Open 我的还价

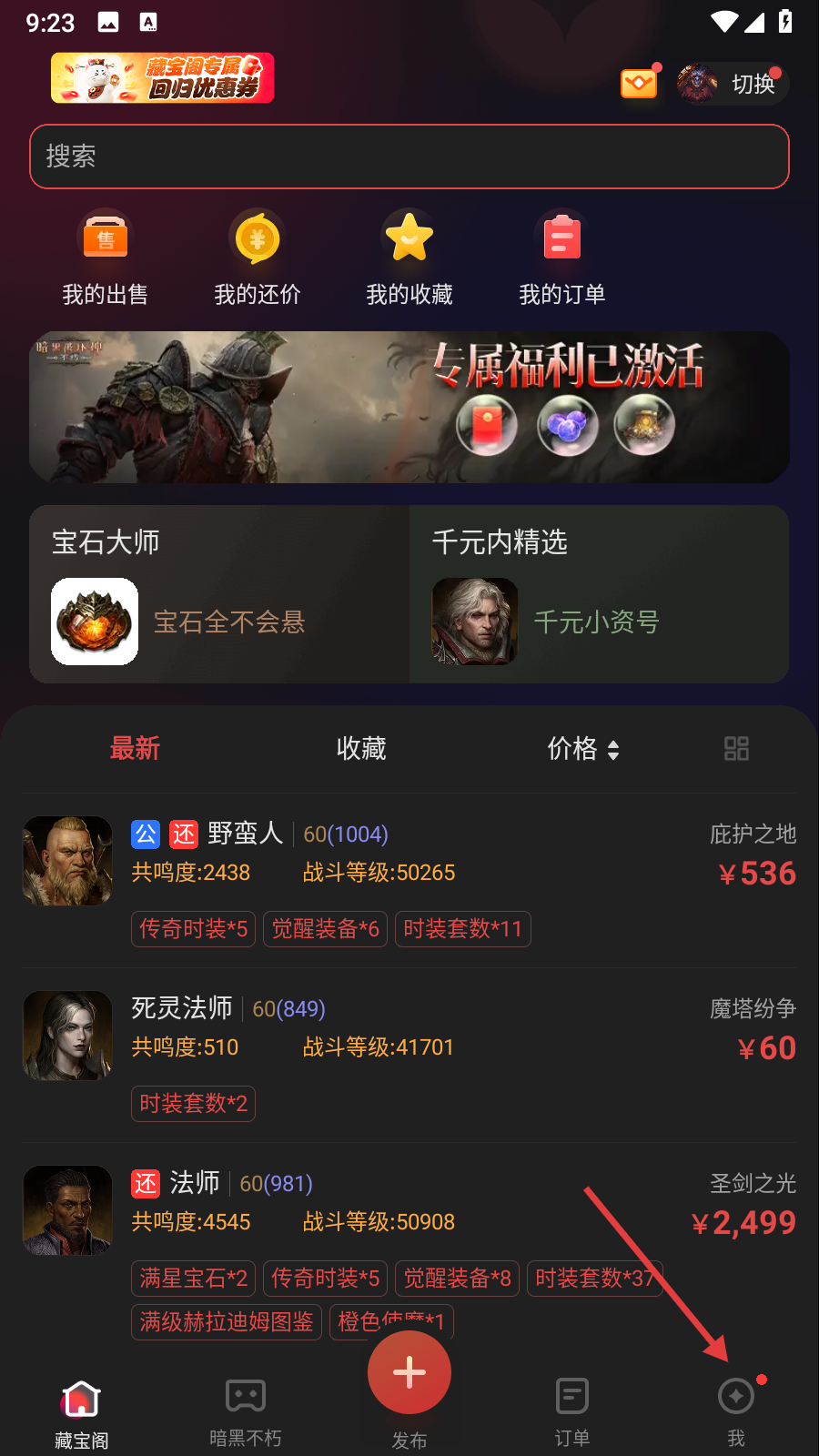[x=258, y=259]
